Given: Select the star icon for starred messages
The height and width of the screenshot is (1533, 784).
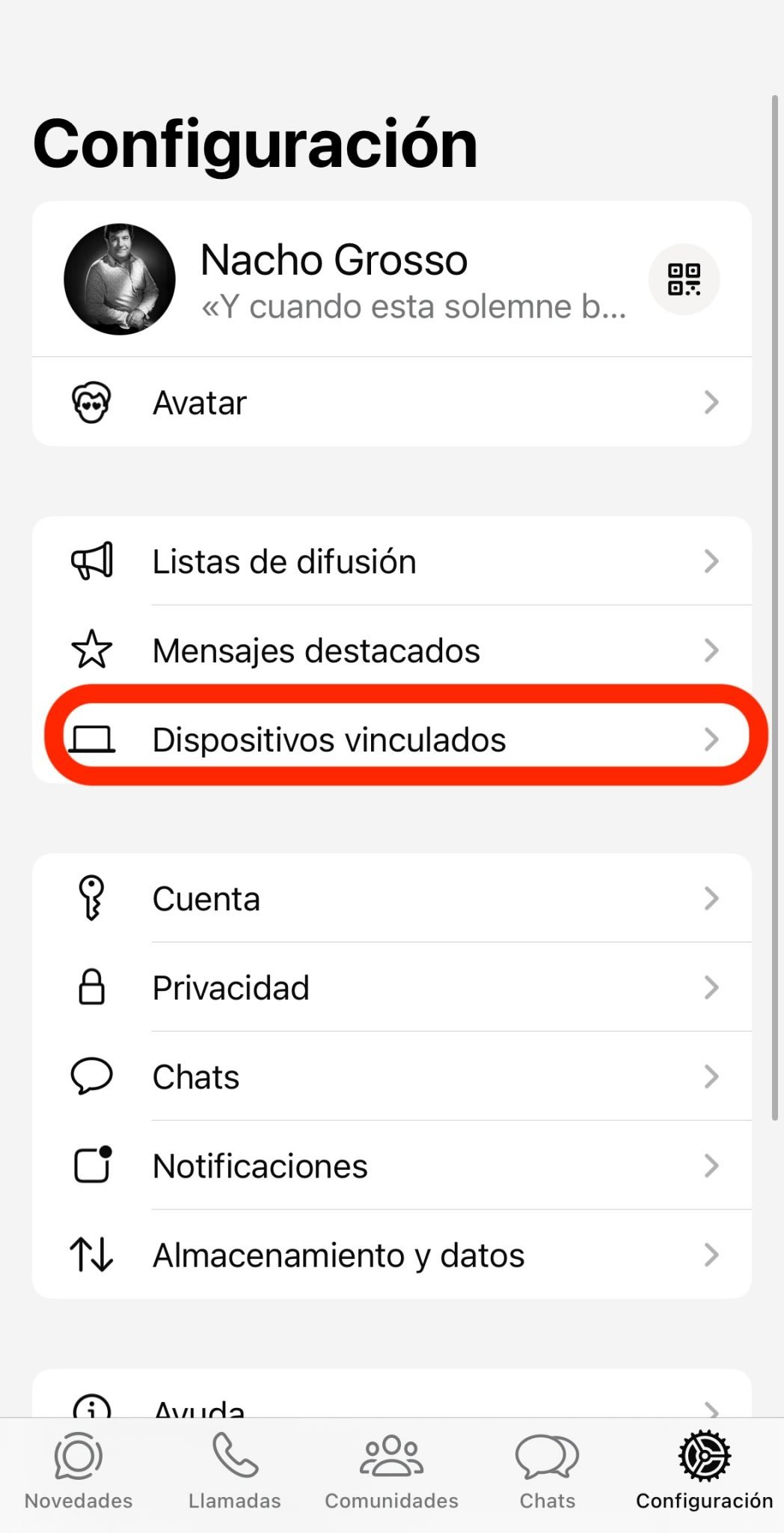Looking at the screenshot, I should 91,650.
